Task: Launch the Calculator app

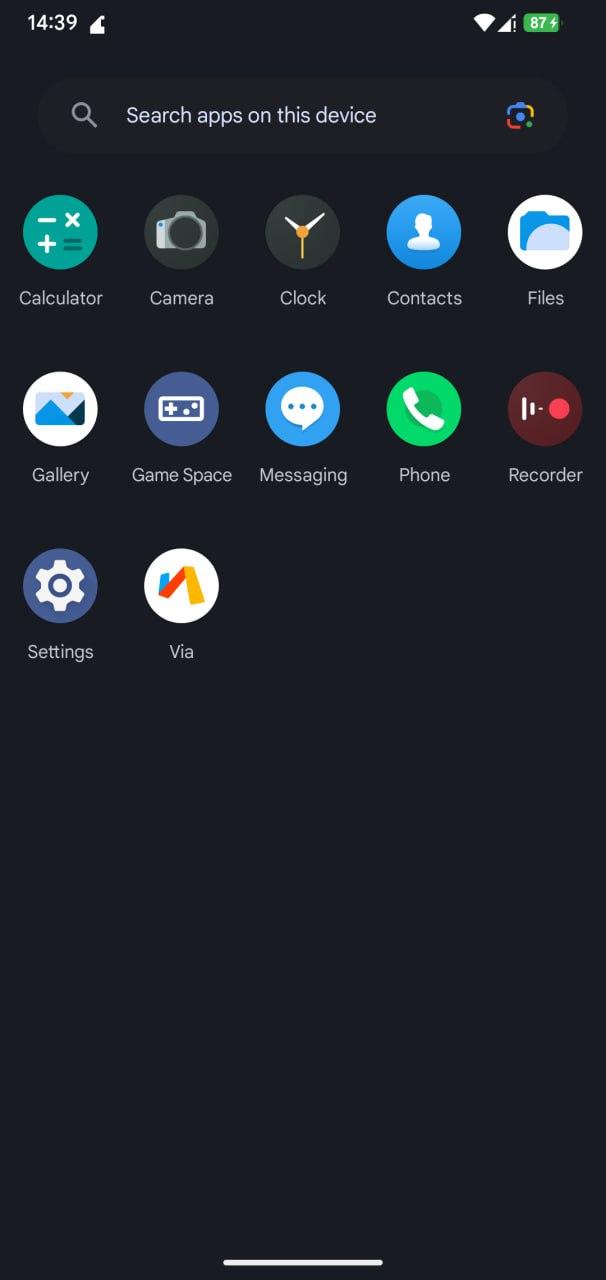Action: 60,233
